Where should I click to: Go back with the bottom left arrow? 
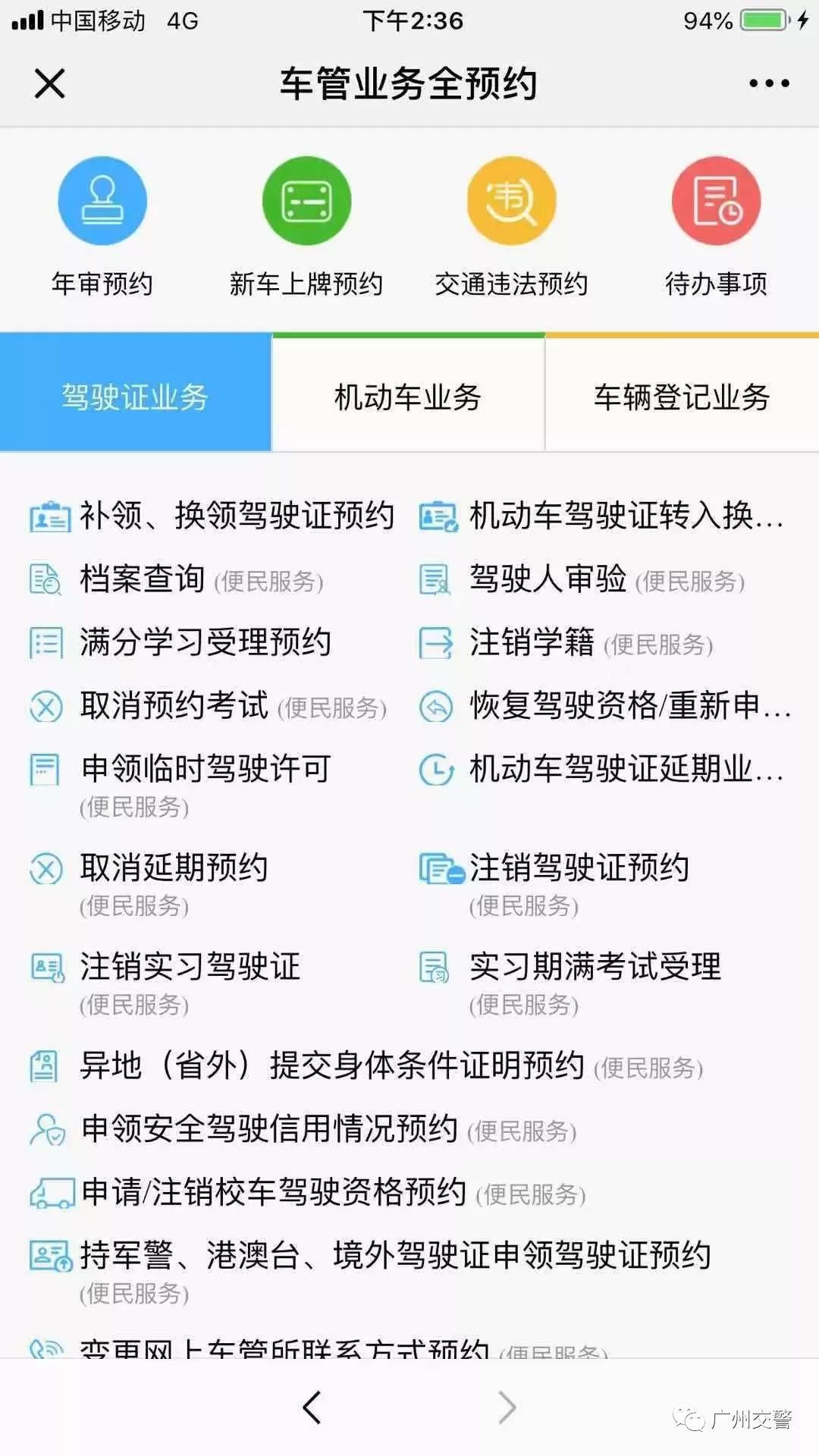pos(312,1407)
